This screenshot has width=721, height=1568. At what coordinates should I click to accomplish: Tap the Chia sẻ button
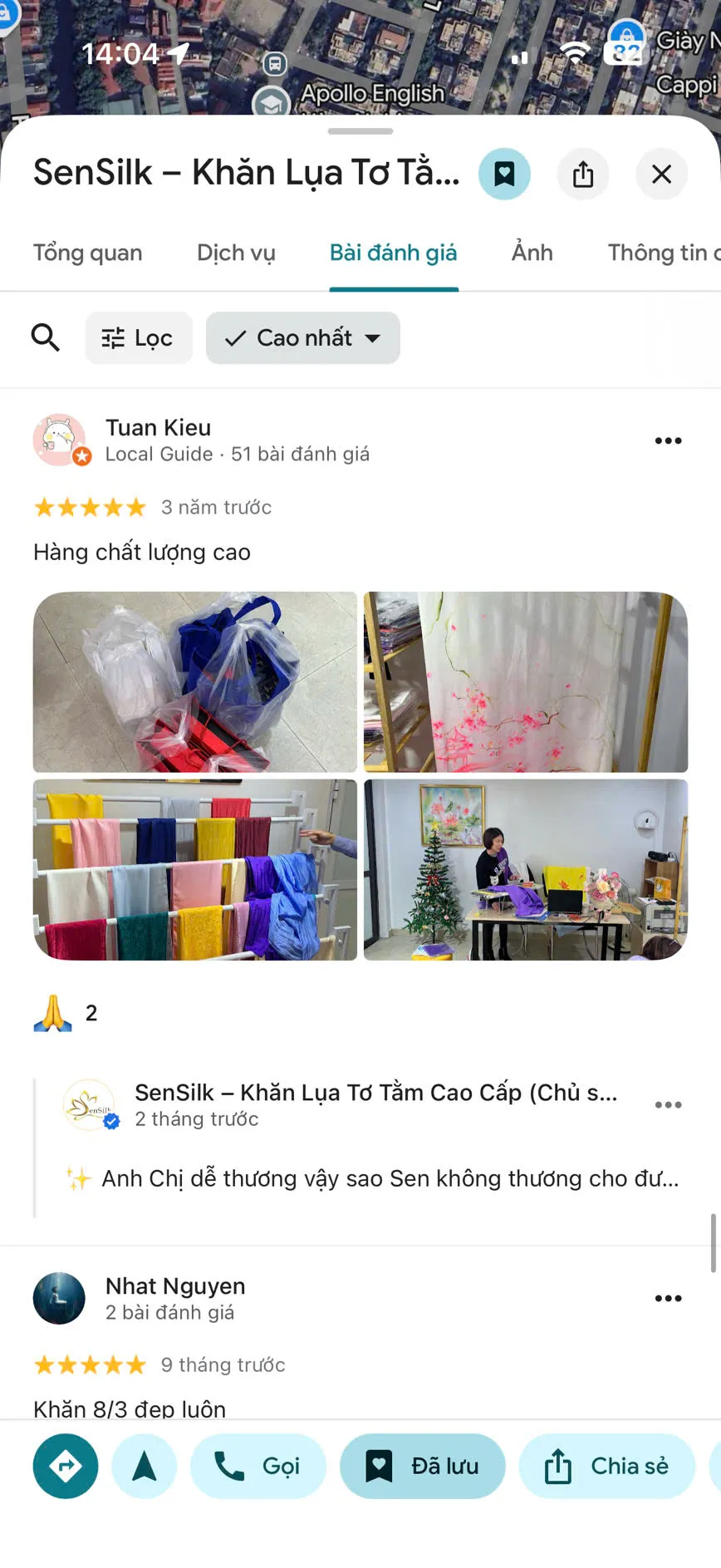tap(606, 1467)
